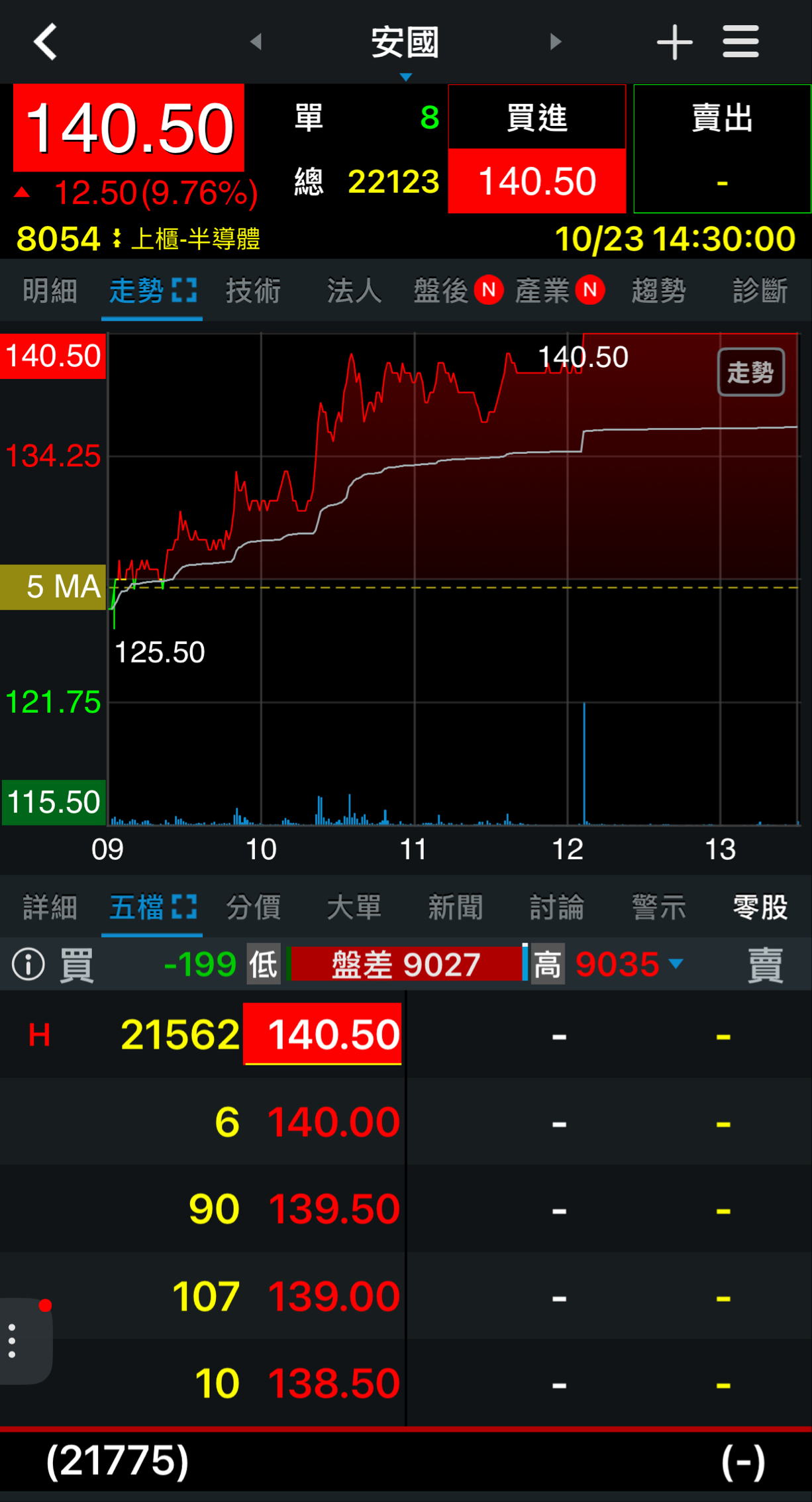Toggle the 走勢 chart mode button

point(751,372)
